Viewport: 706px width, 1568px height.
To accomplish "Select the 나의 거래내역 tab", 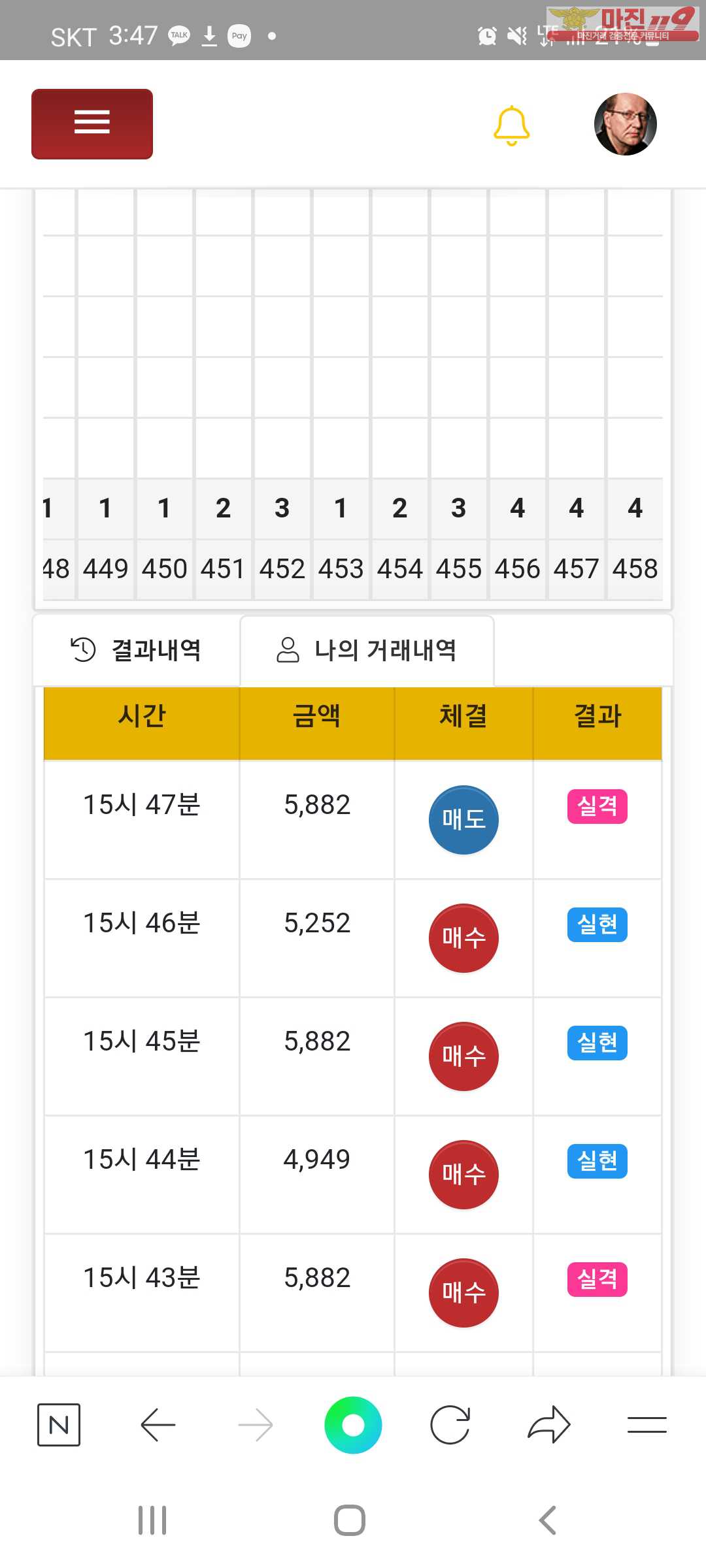I will tap(367, 650).
